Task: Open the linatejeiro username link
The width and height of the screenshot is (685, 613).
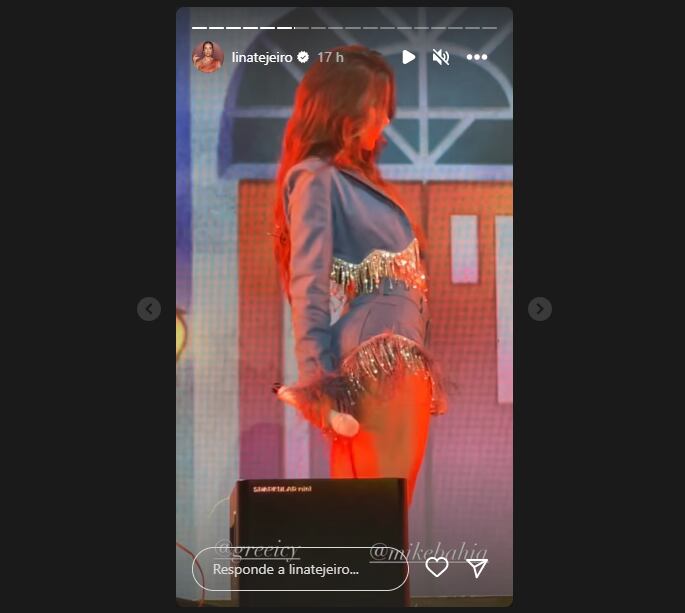Action: pos(261,57)
